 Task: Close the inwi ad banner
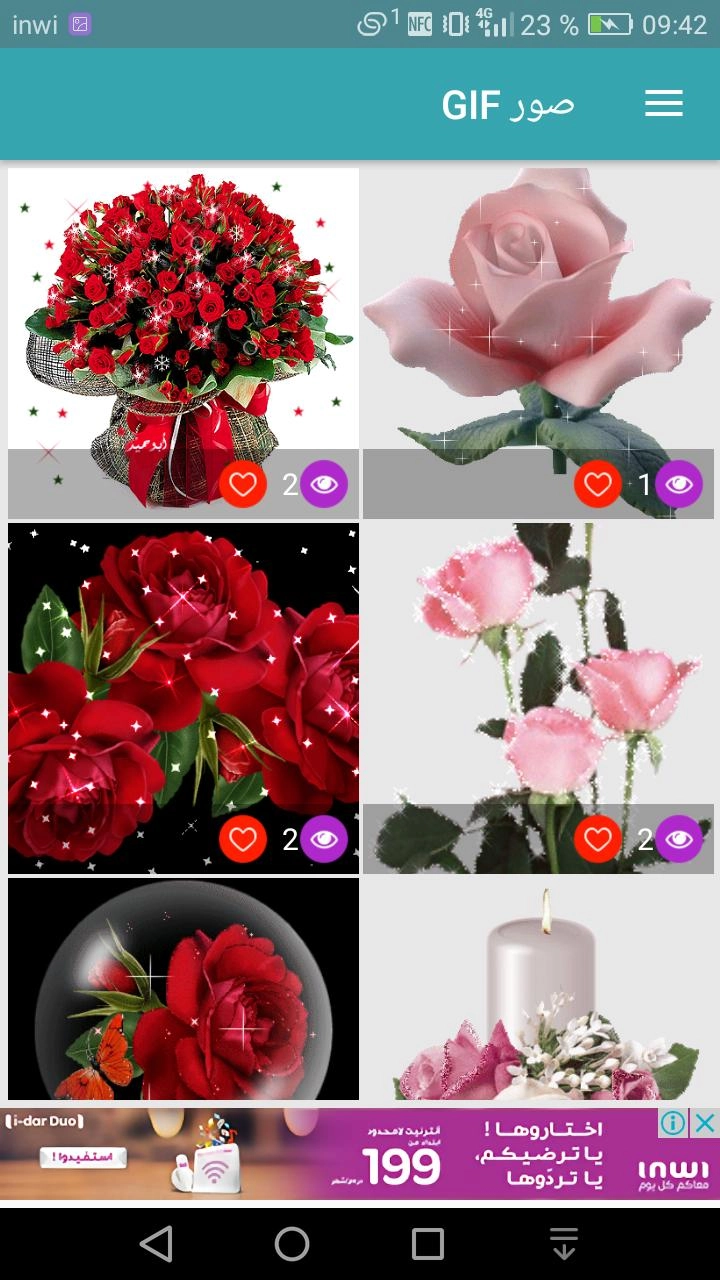coord(705,1123)
